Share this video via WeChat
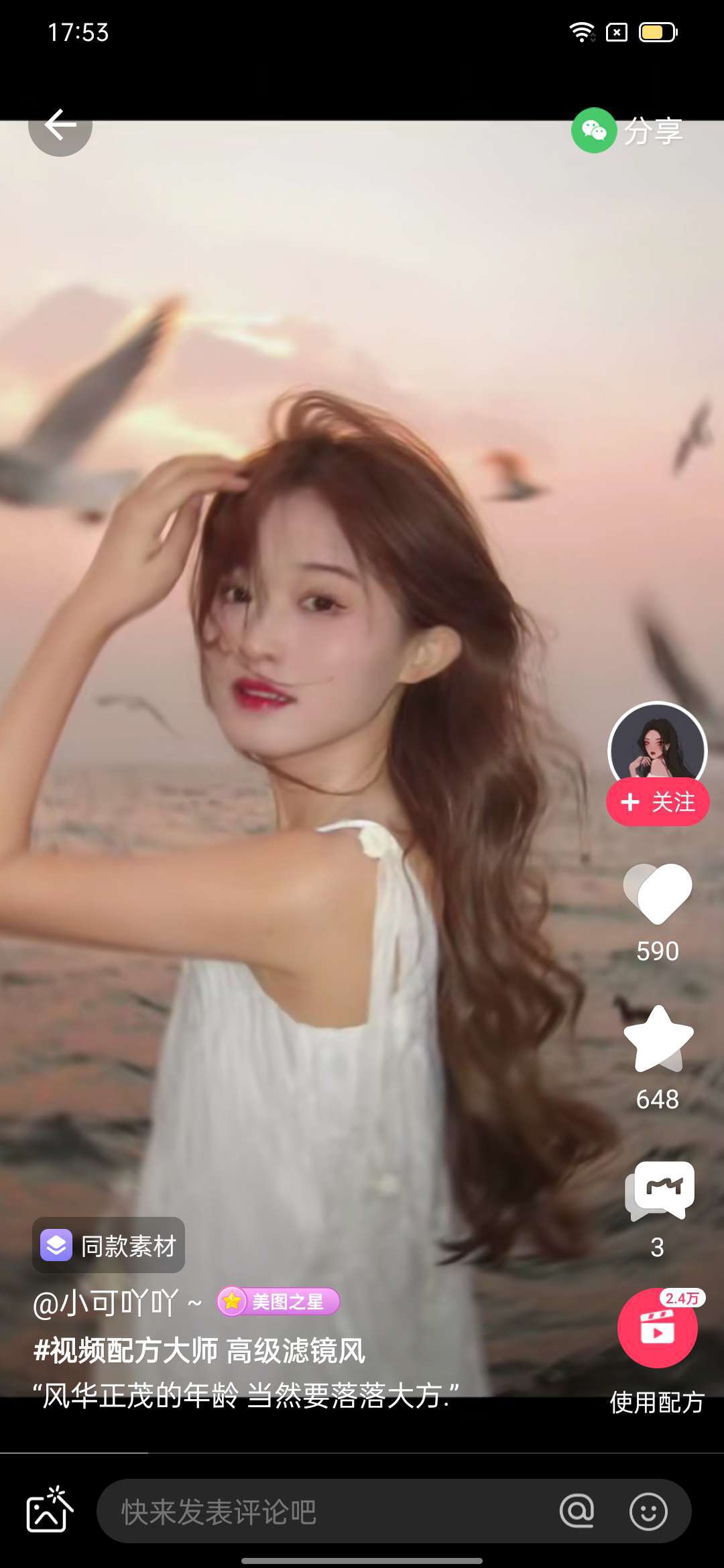The image size is (724, 1568). point(627,130)
